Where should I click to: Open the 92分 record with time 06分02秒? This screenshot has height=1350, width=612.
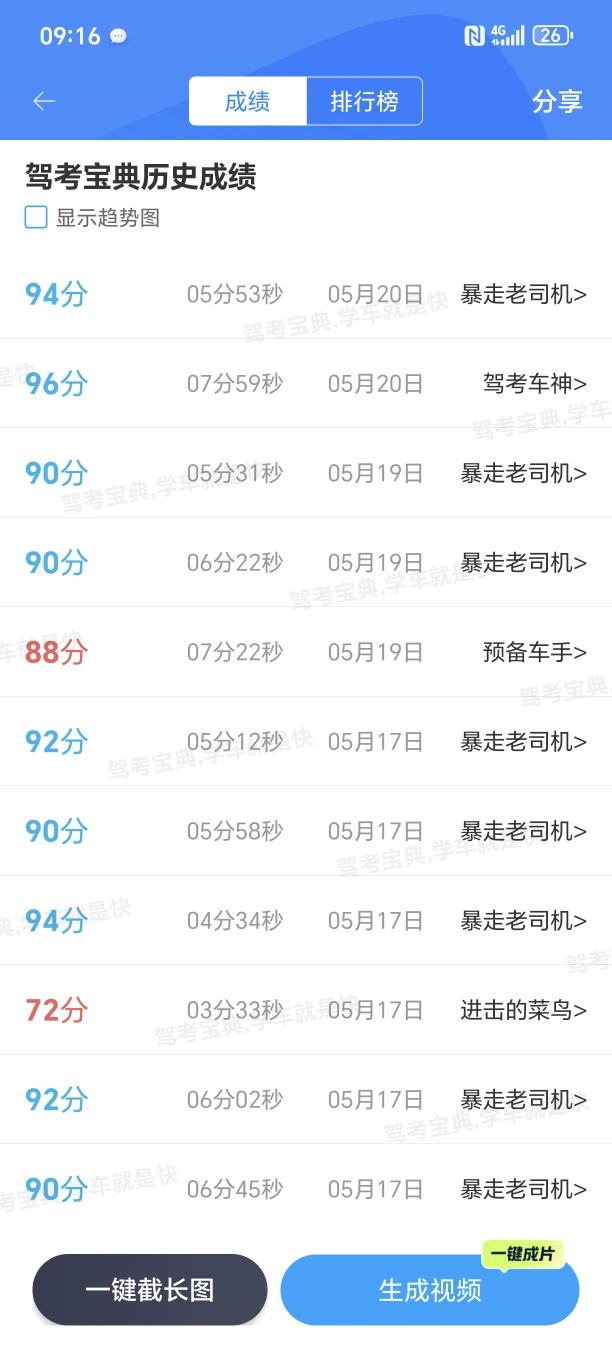click(306, 1099)
